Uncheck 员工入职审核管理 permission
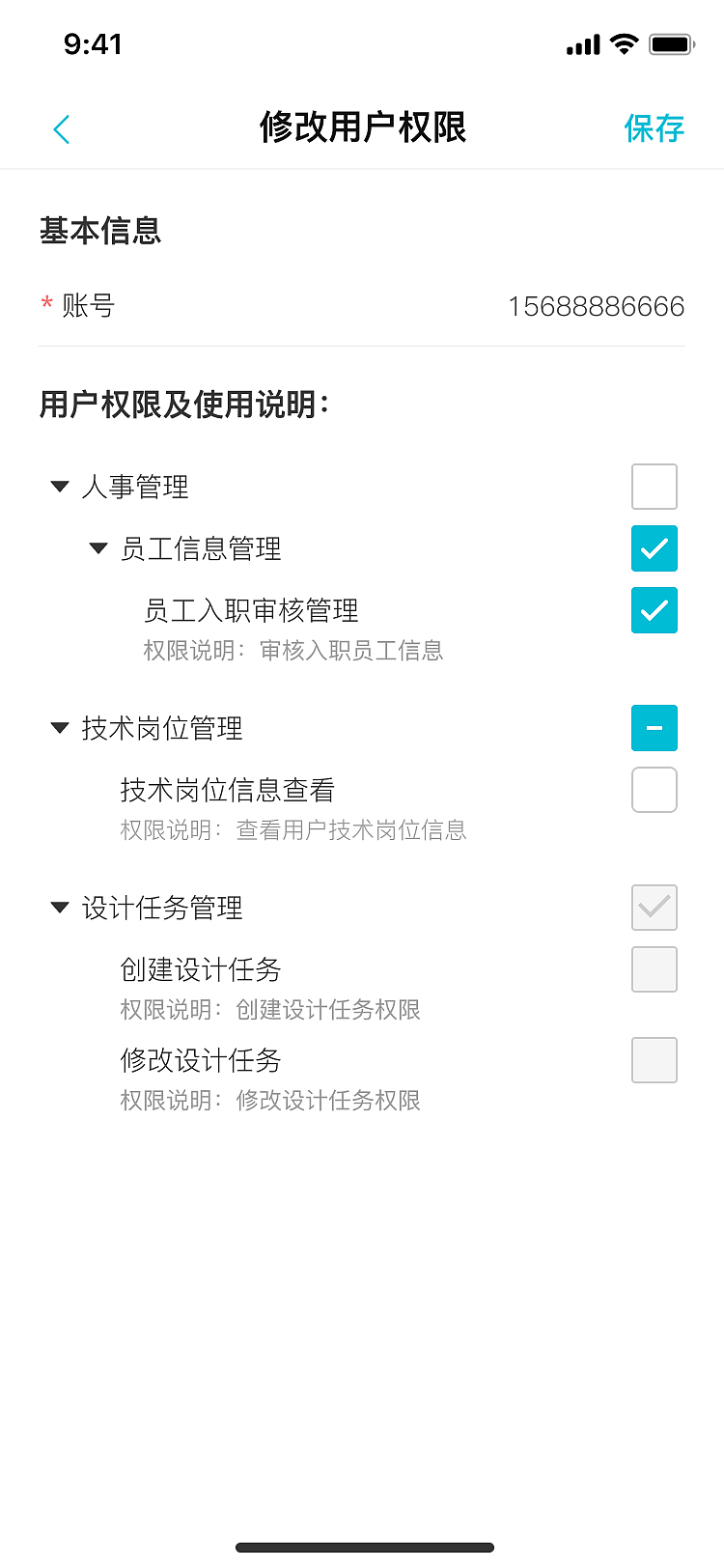 (x=654, y=610)
